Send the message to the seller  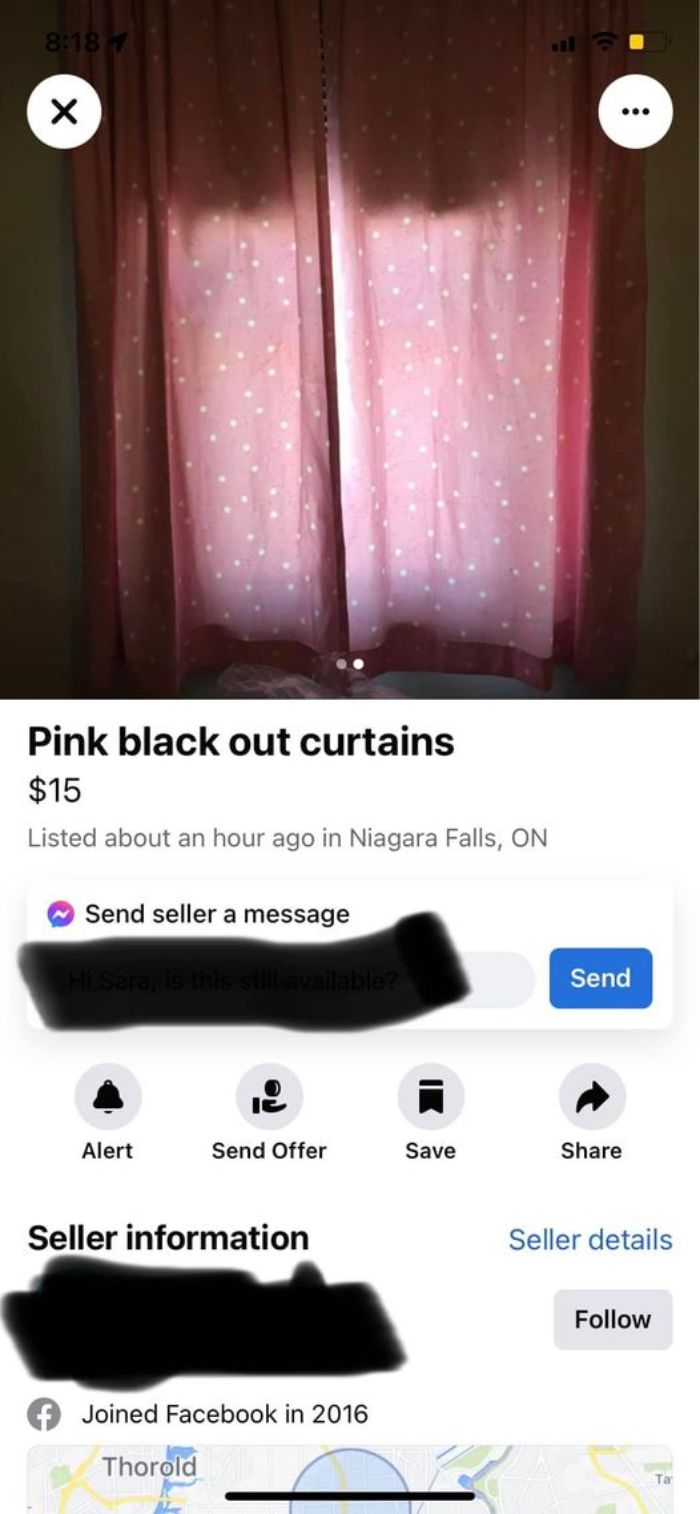tap(600, 978)
